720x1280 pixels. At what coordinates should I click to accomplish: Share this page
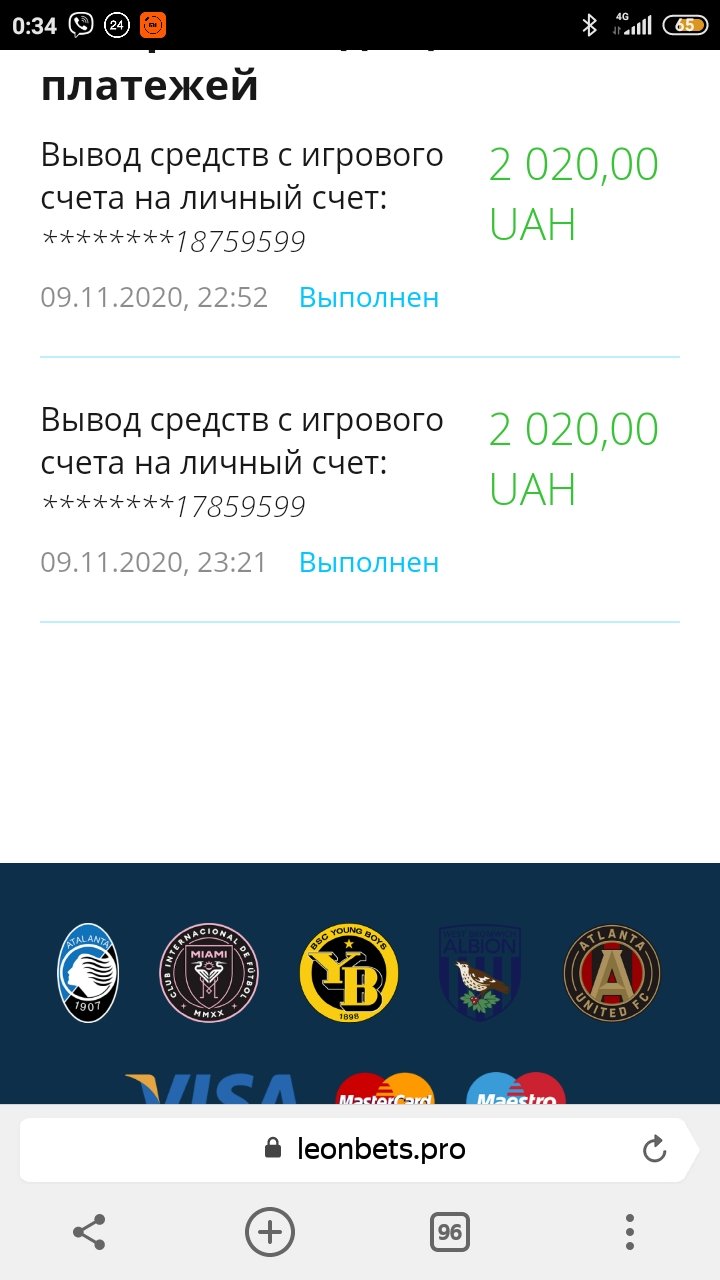click(90, 1232)
